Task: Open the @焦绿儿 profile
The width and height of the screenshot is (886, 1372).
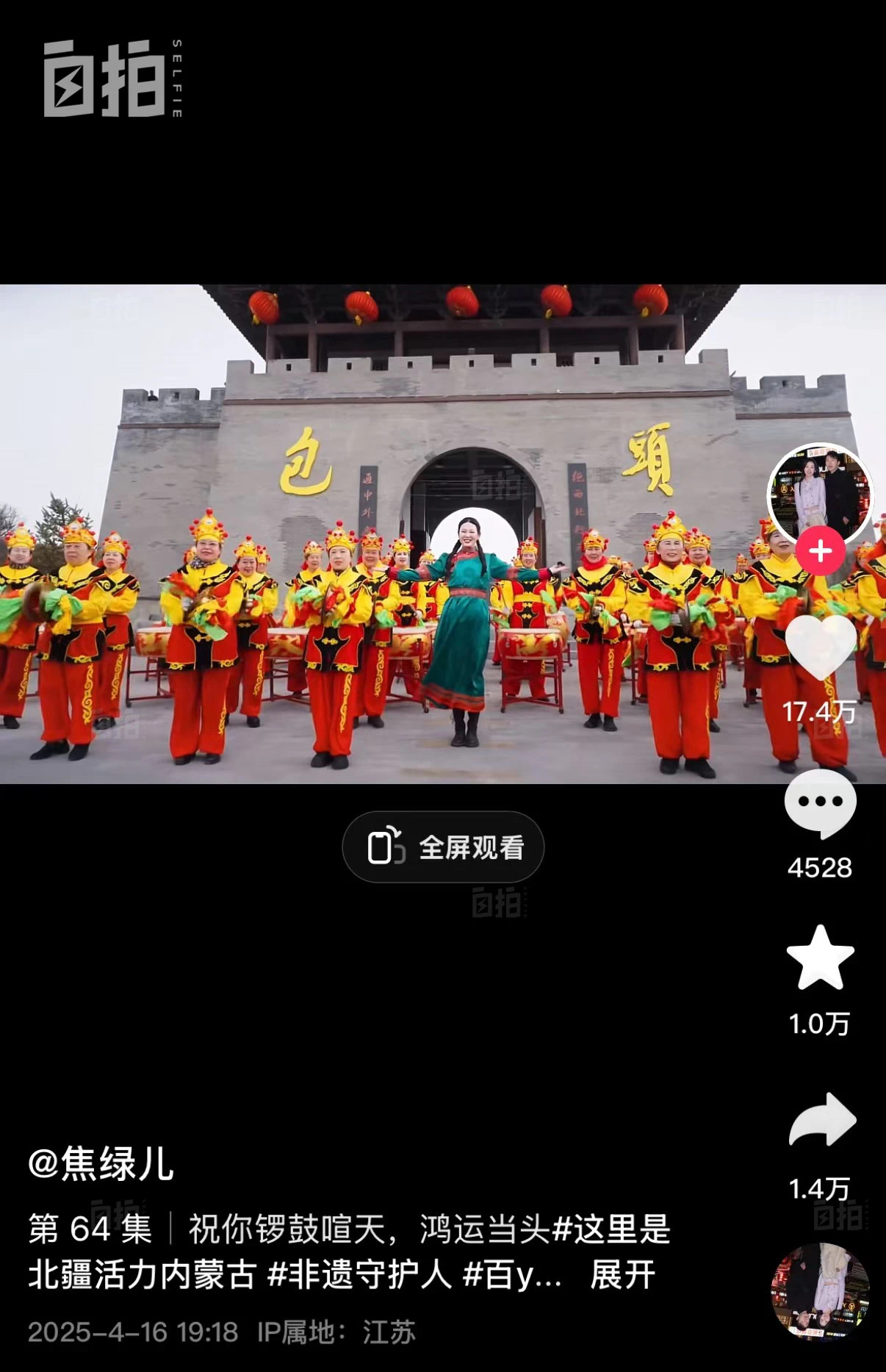Action: [101, 1164]
